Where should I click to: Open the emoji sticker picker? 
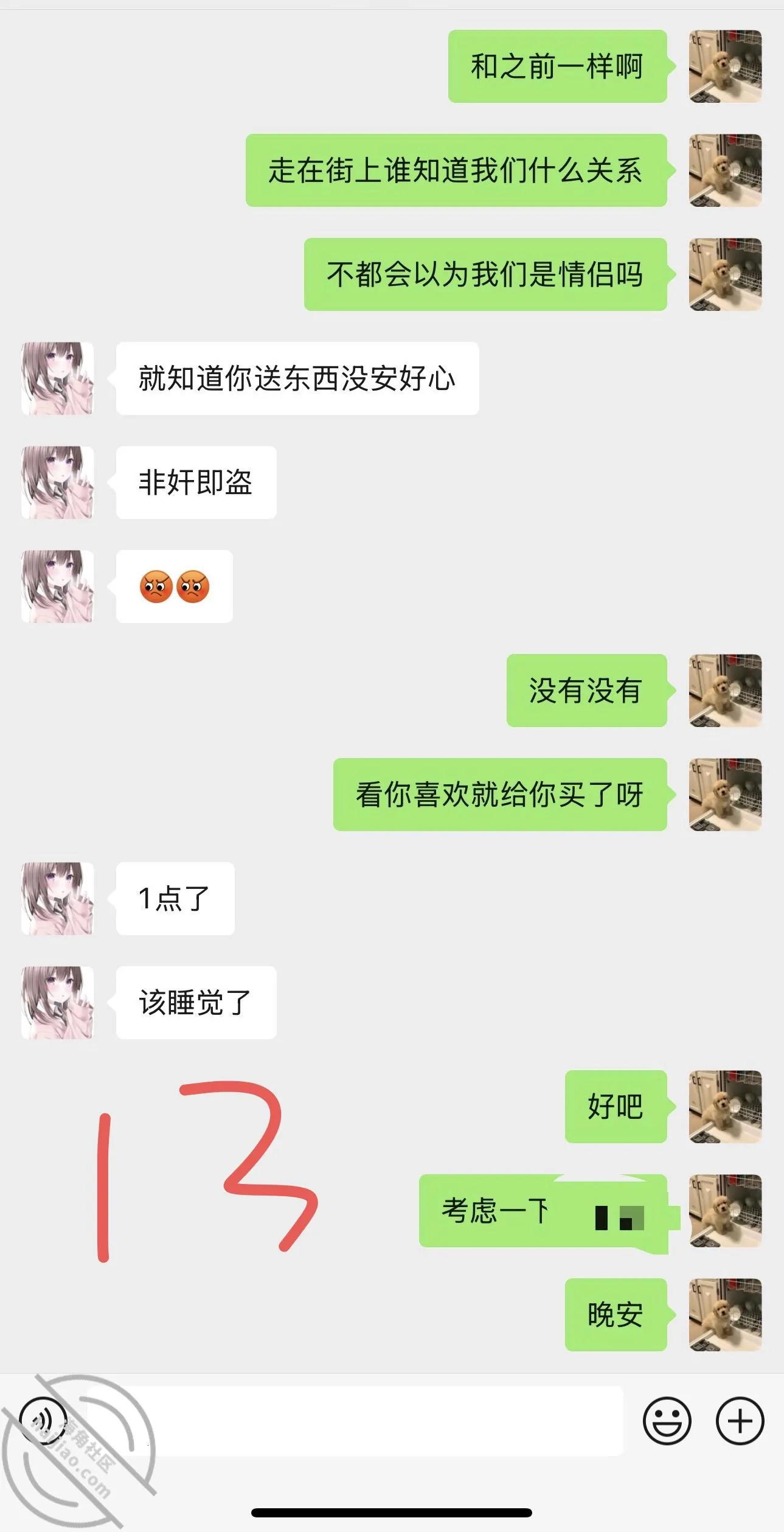(x=667, y=1421)
